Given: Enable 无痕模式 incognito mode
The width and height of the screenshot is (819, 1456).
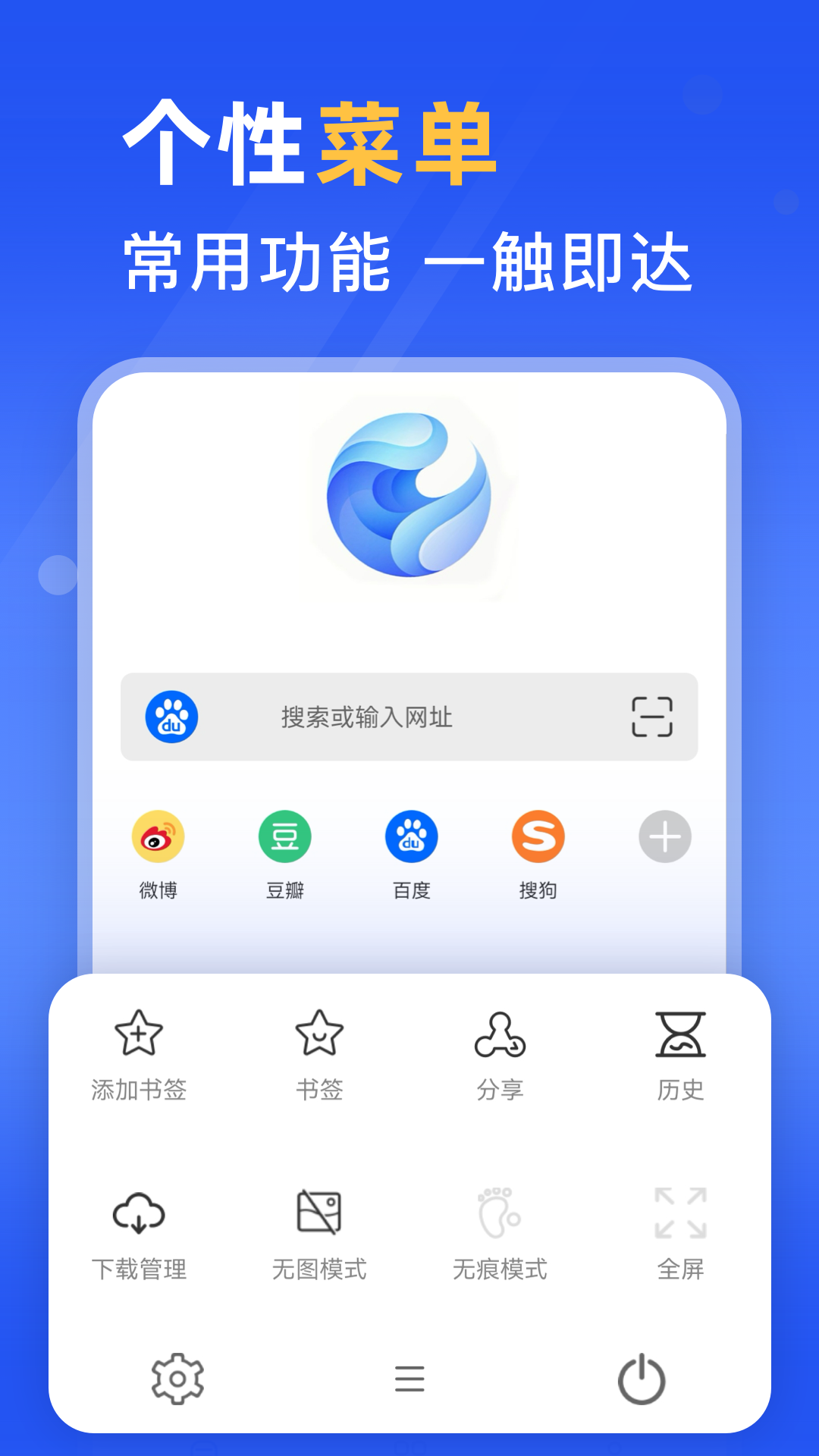Looking at the screenshot, I should [x=500, y=1216].
